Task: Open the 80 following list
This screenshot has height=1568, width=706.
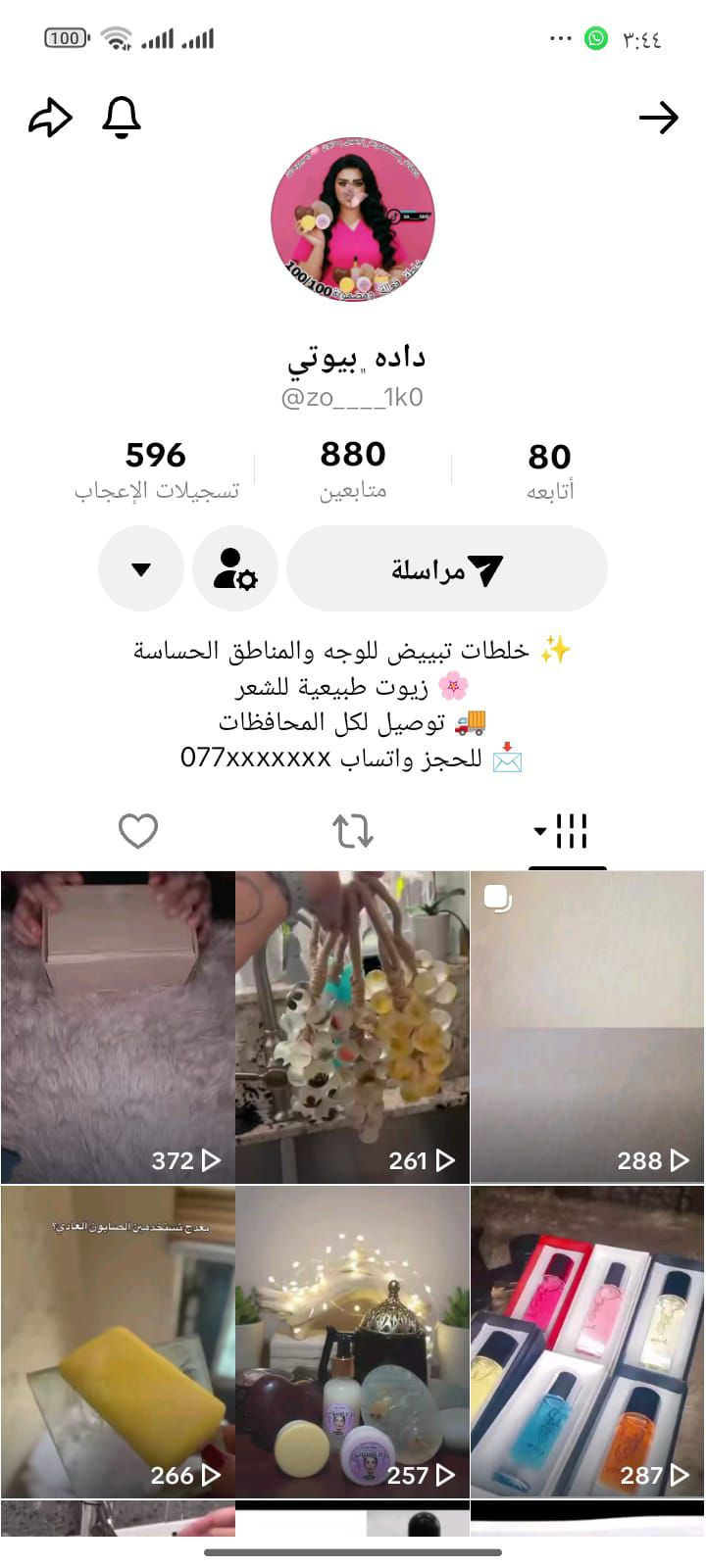Action: [x=549, y=470]
